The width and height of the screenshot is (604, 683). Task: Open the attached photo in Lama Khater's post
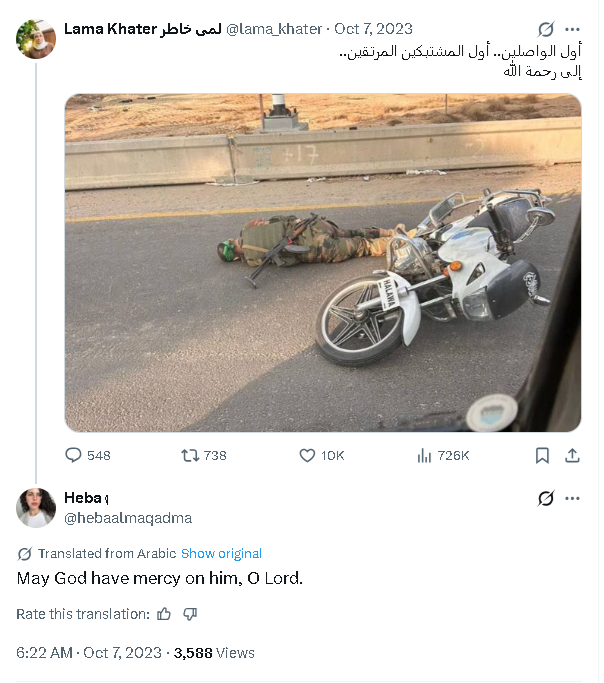point(322,262)
